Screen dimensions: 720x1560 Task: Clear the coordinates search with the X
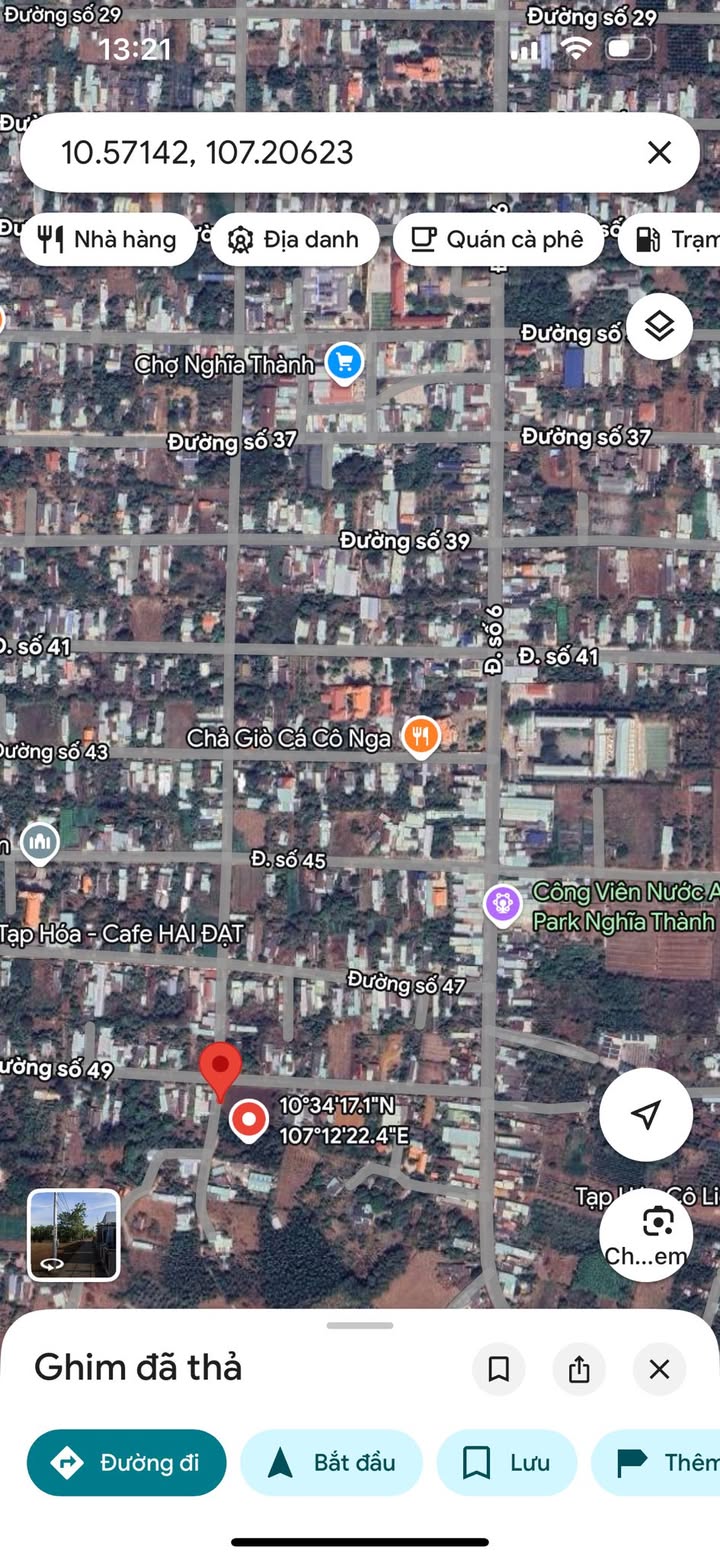tap(659, 152)
